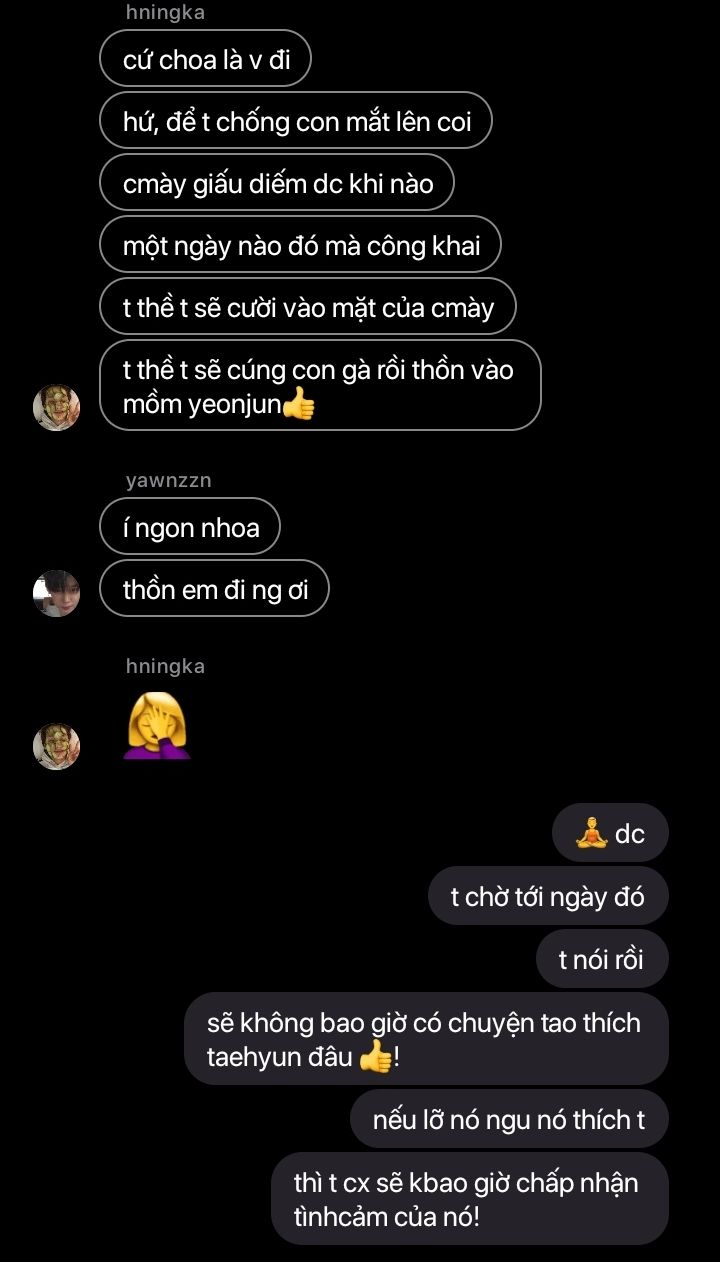The width and height of the screenshot is (720, 1262).
Task: Tap hningka's avatar beside the 'mồm yeonjun' message
Action: [x=57, y=407]
